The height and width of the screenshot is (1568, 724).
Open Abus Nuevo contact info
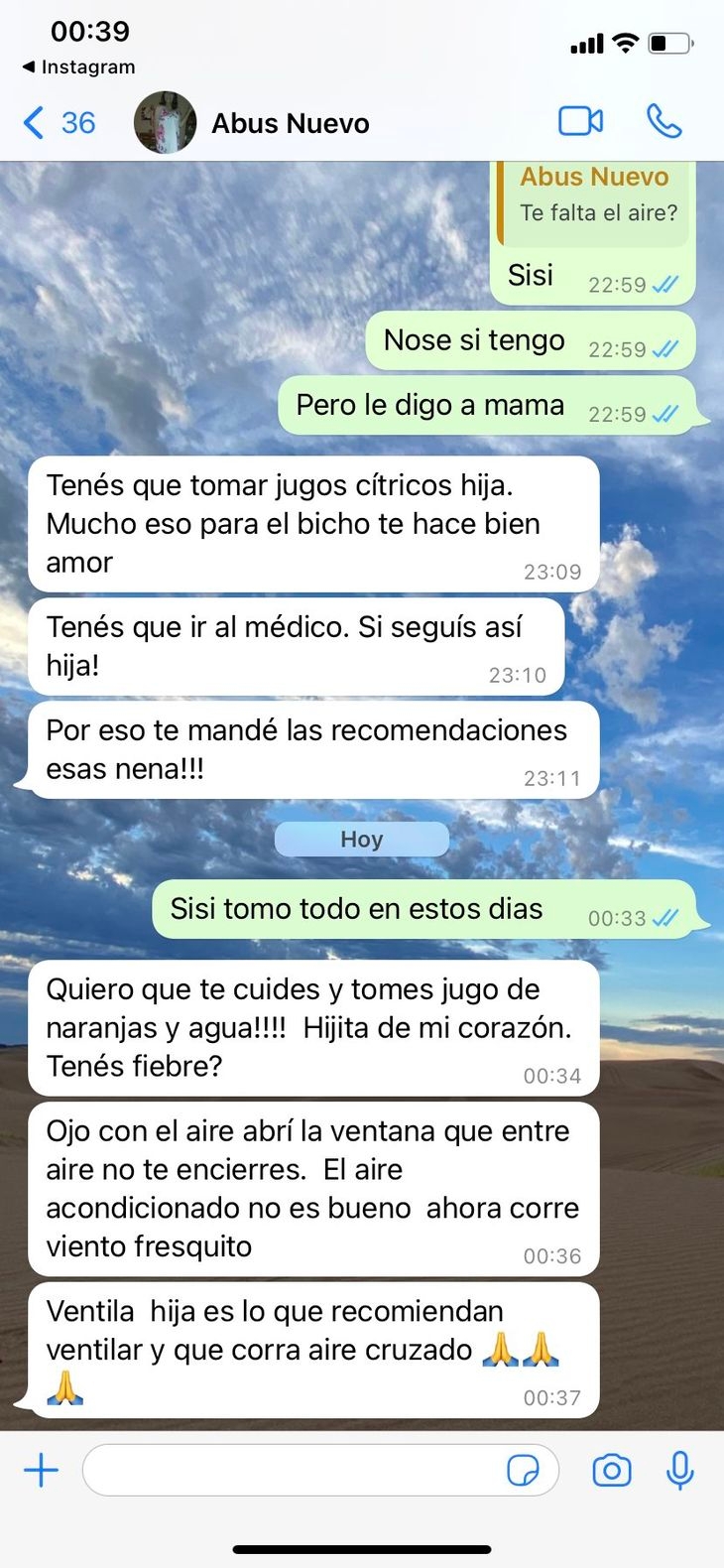point(290,123)
